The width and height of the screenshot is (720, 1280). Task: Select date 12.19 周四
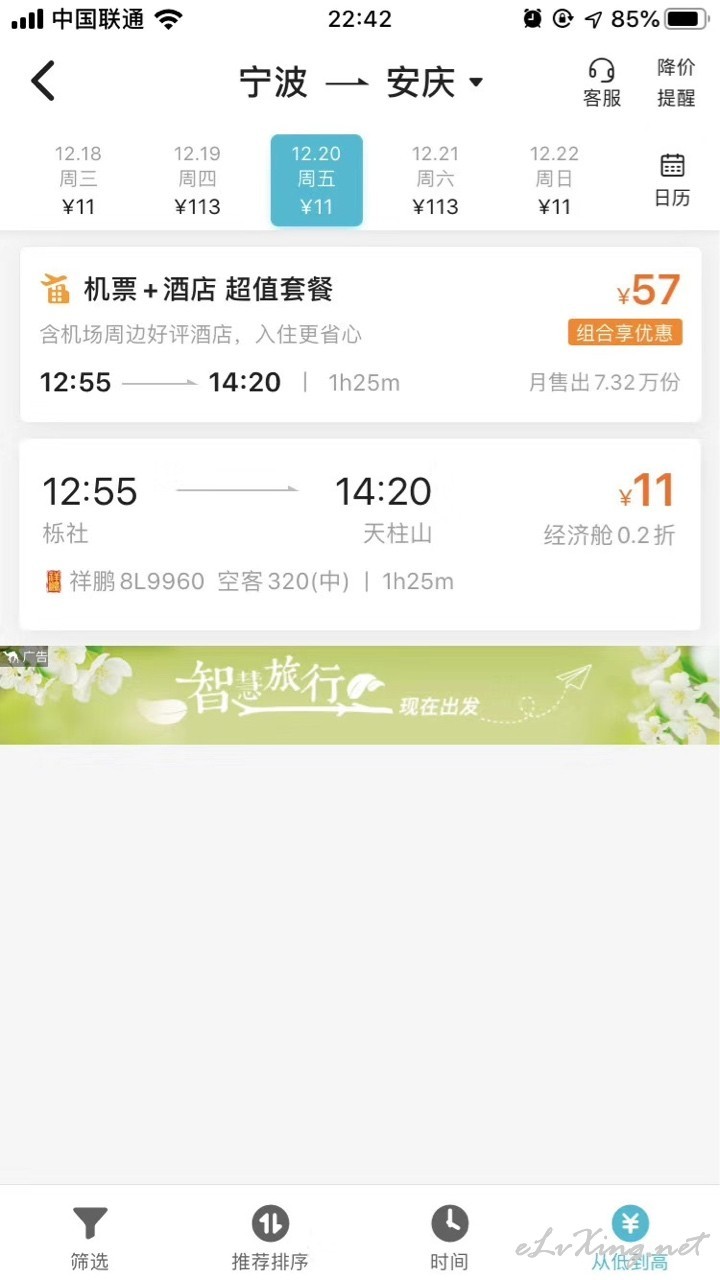pyautogui.click(x=197, y=181)
